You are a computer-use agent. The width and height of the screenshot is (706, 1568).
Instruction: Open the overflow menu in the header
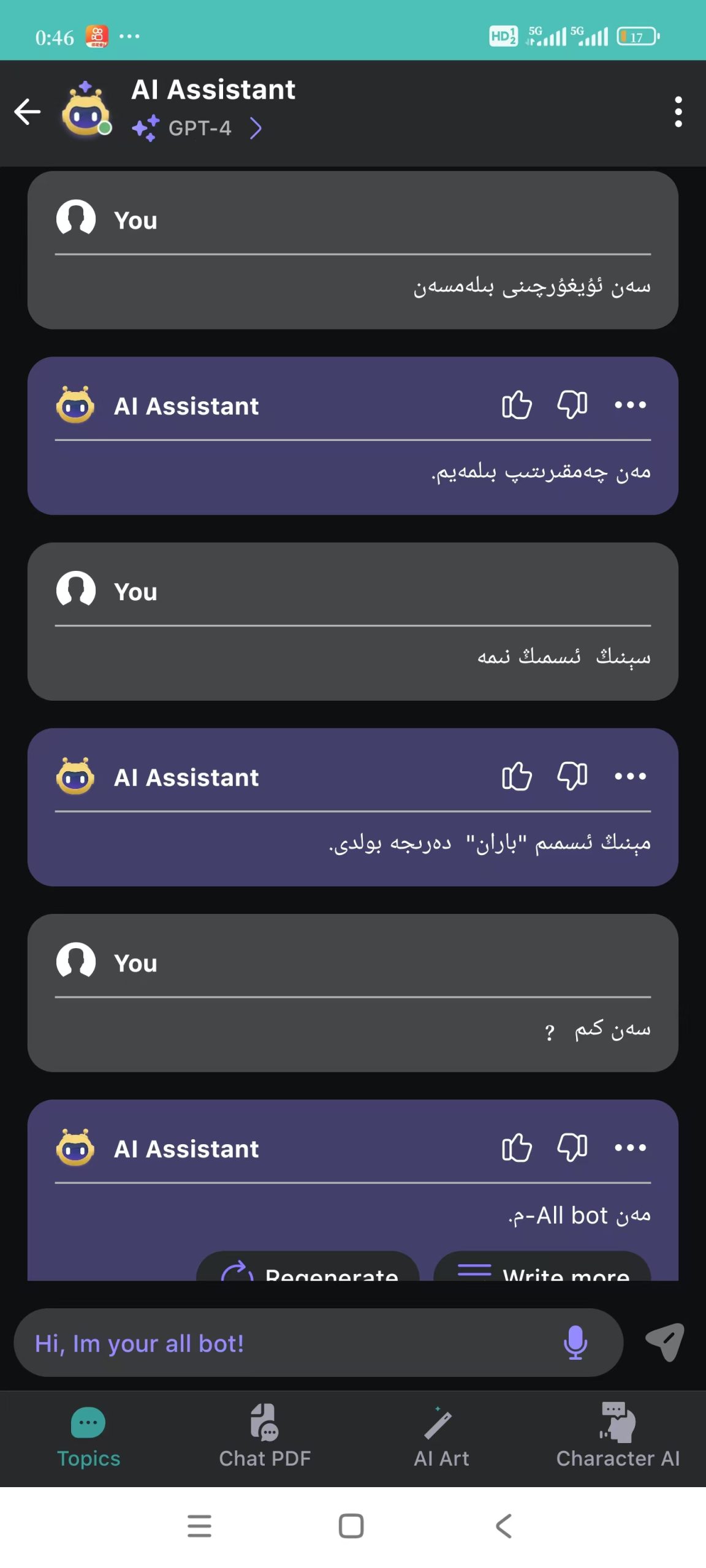click(678, 112)
